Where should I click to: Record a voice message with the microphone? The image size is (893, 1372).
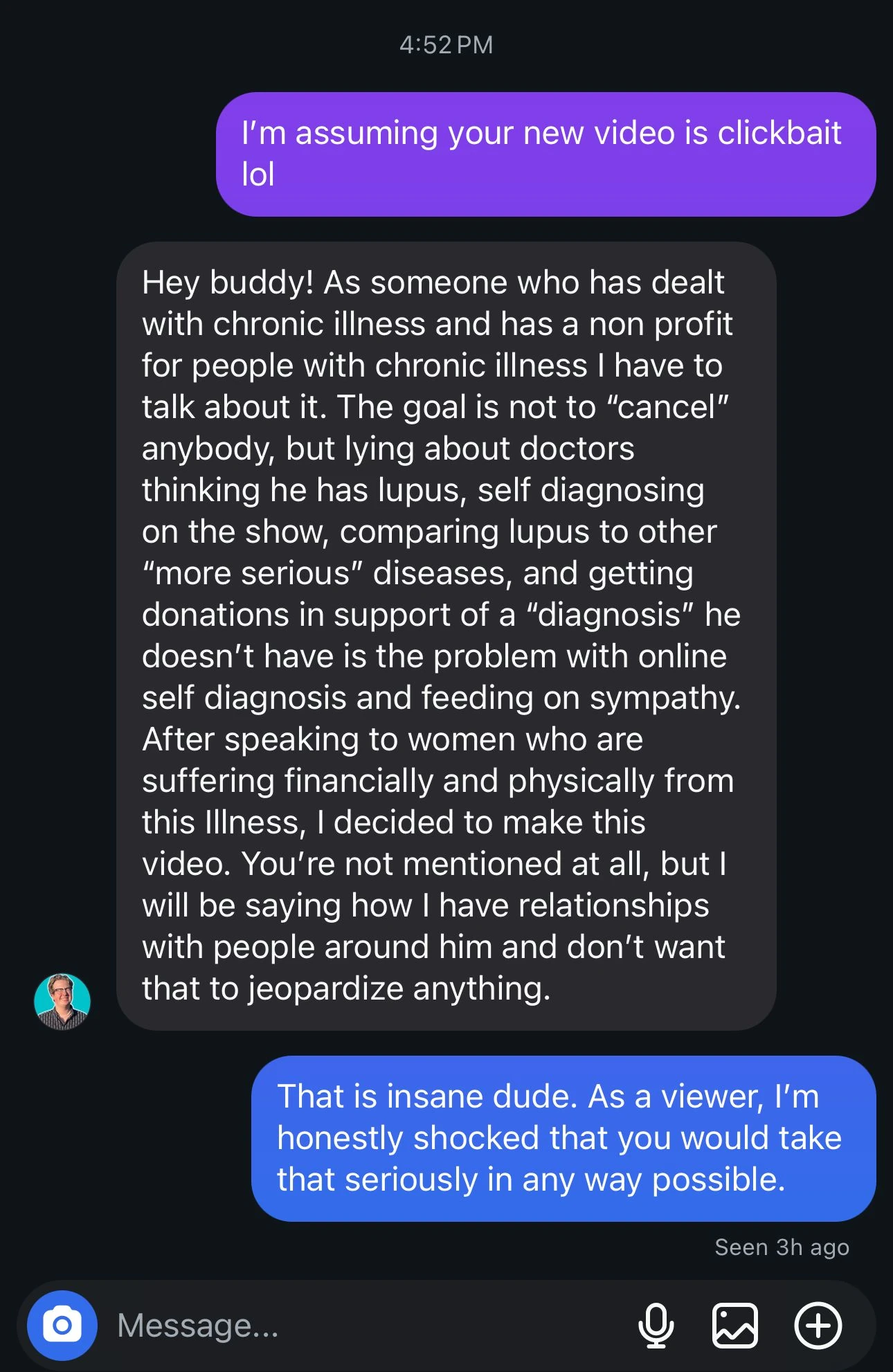click(656, 1326)
